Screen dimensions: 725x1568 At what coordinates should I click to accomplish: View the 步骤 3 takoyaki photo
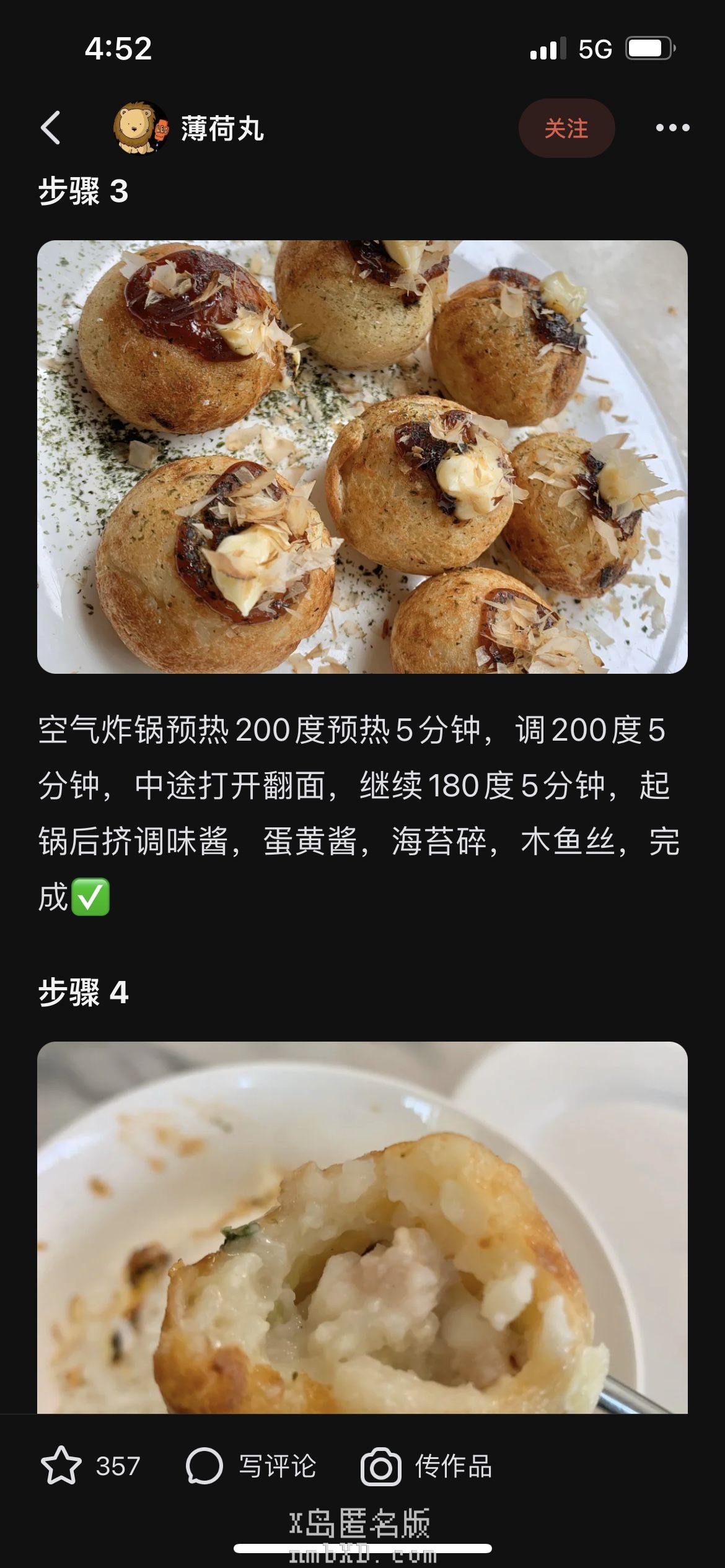pos(362,456)
